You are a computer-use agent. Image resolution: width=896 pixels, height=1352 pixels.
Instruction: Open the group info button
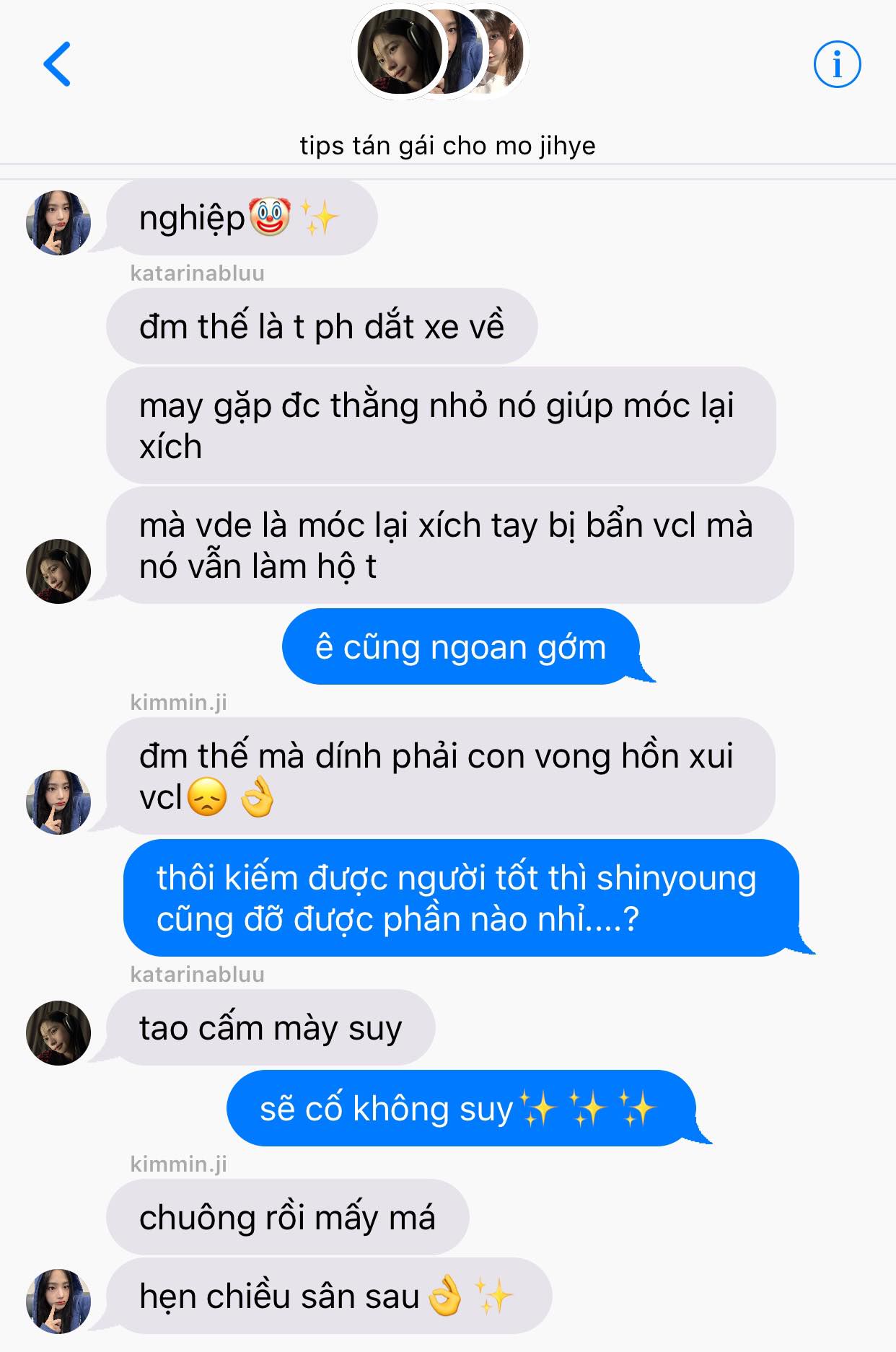tap(837, 64)
